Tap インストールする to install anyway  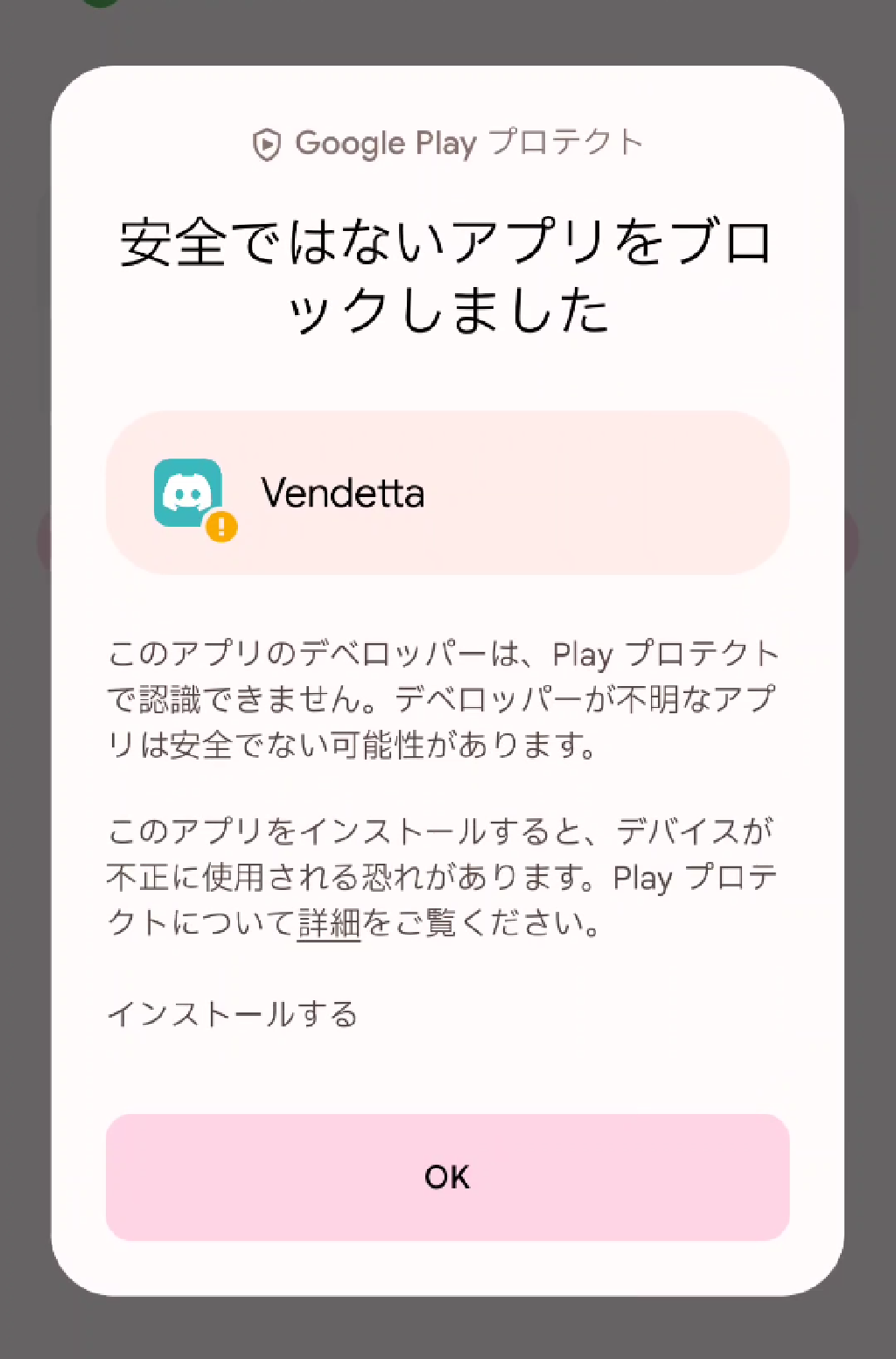[x=232, y=1014]
